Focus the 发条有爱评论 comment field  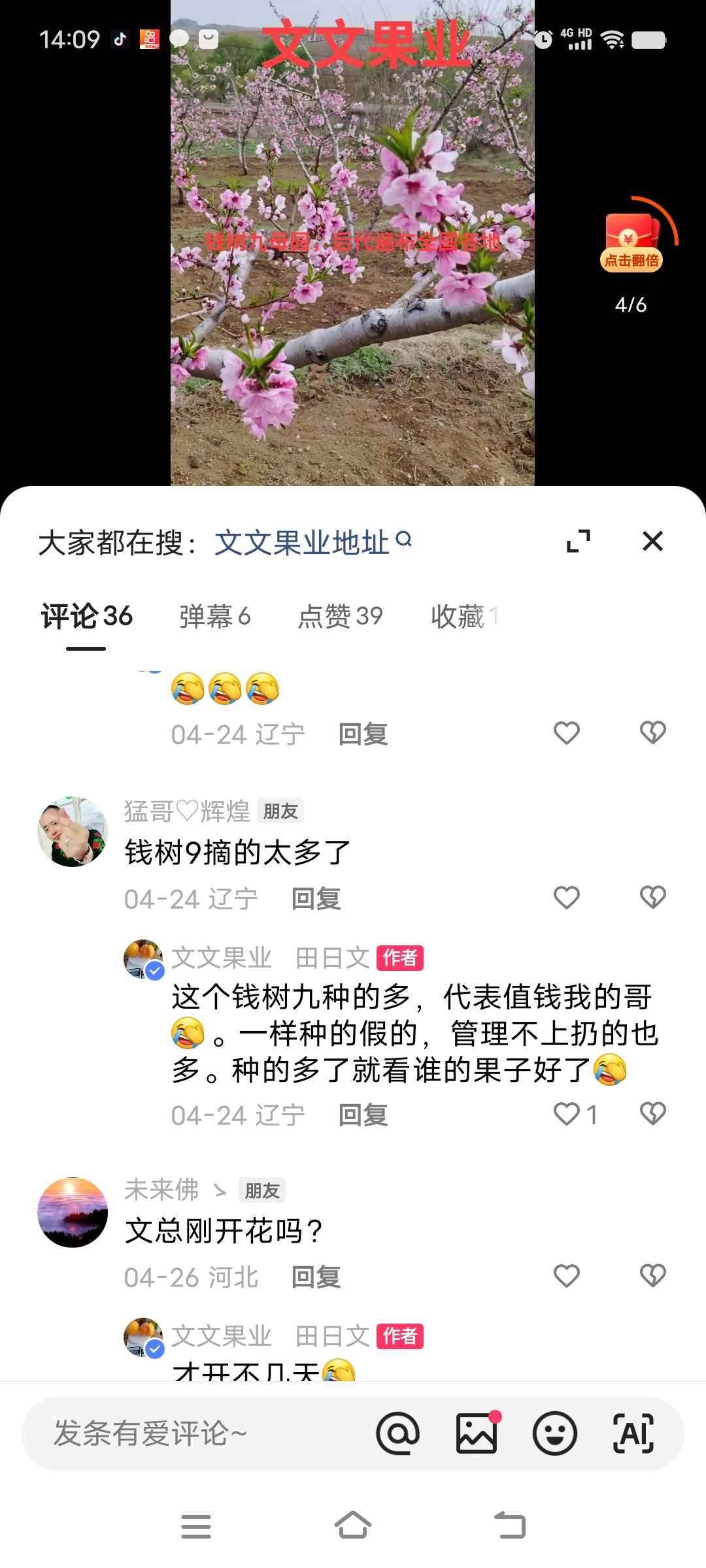click(196, 1433)
